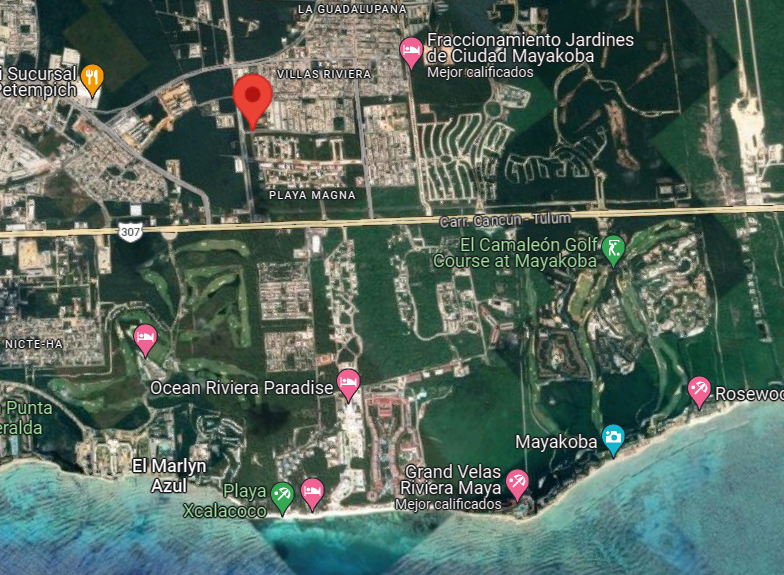
Task: Open the Mayakoba camera attraction marker
Action: (613, 440)
